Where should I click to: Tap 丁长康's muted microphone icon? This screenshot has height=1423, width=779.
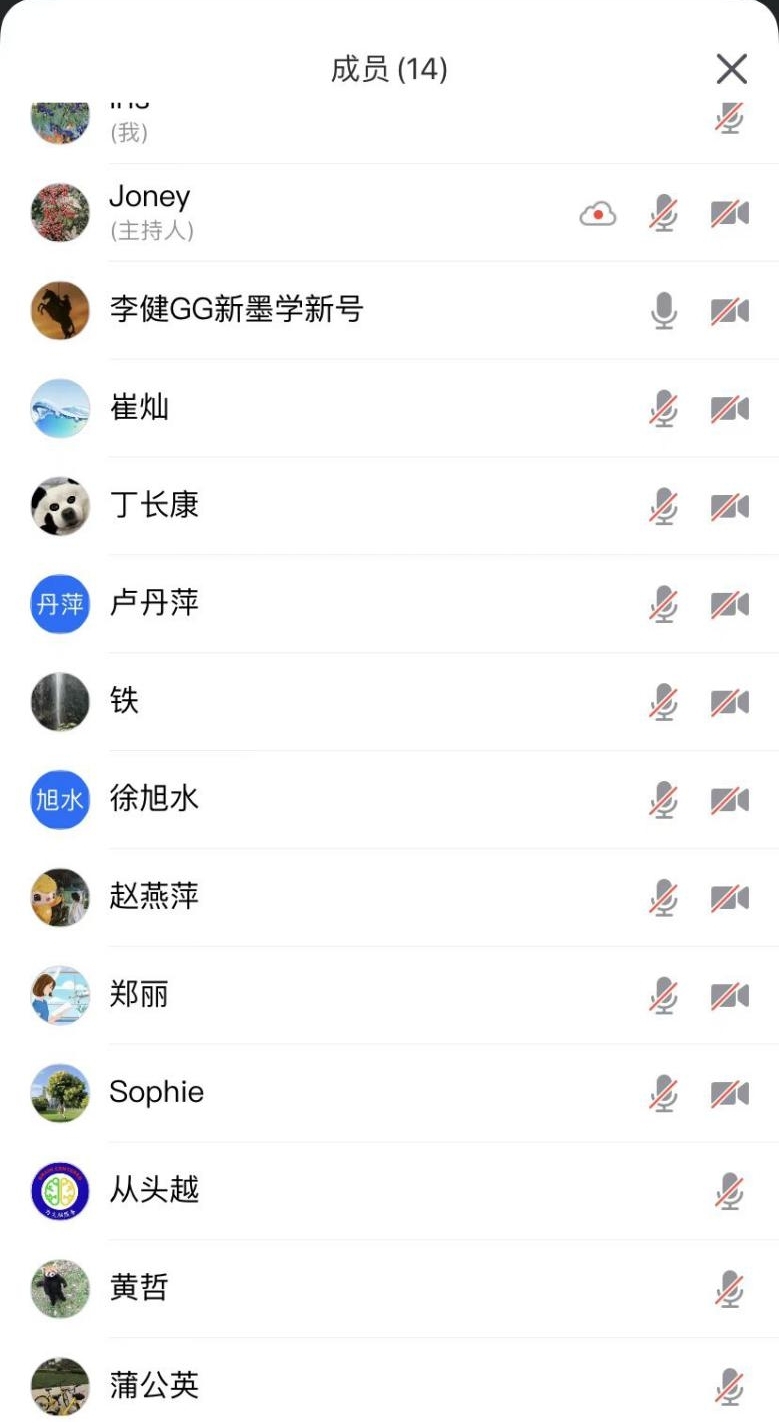[663, 506]
